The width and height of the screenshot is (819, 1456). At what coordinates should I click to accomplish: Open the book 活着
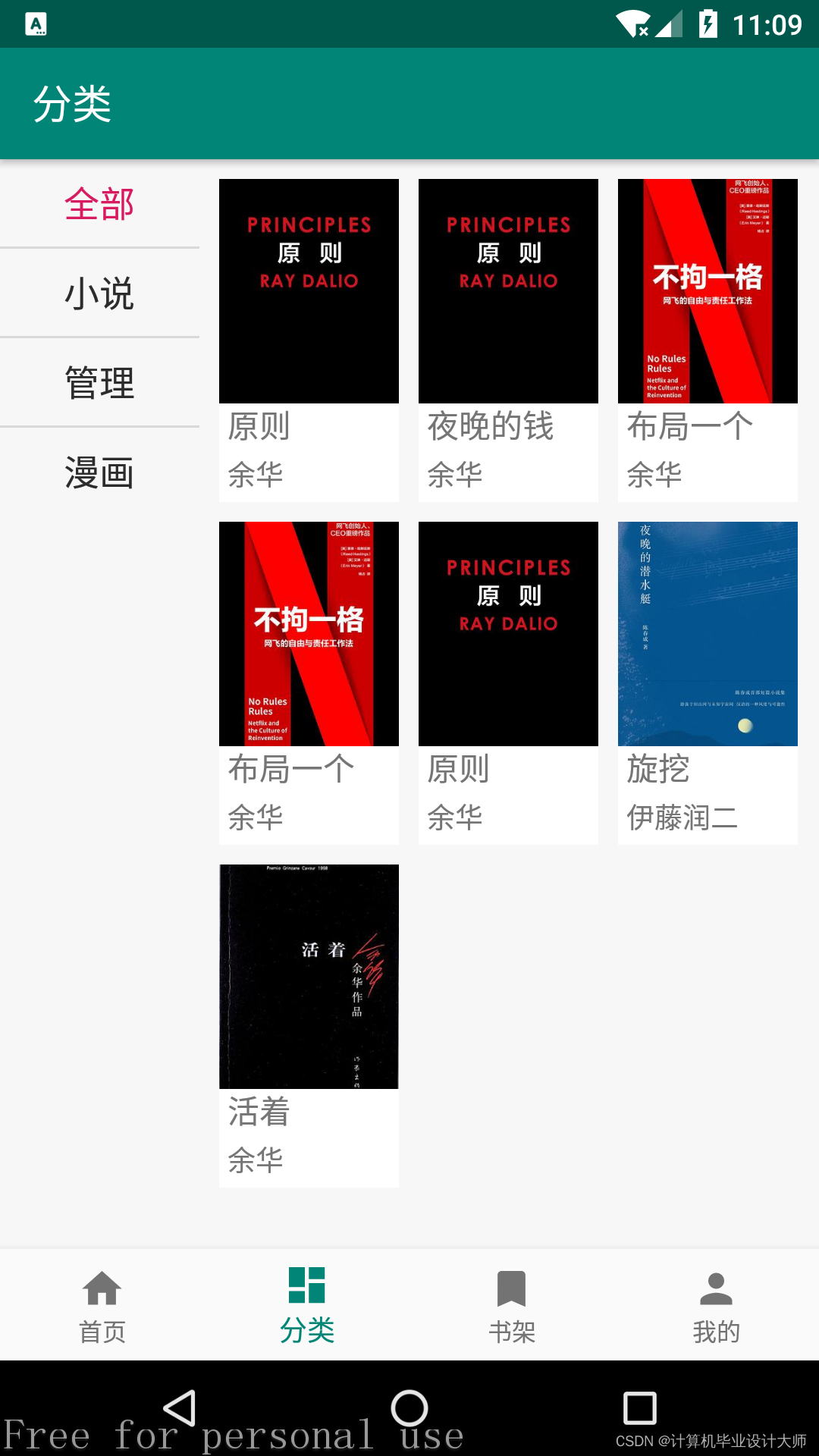[309, 1025]
